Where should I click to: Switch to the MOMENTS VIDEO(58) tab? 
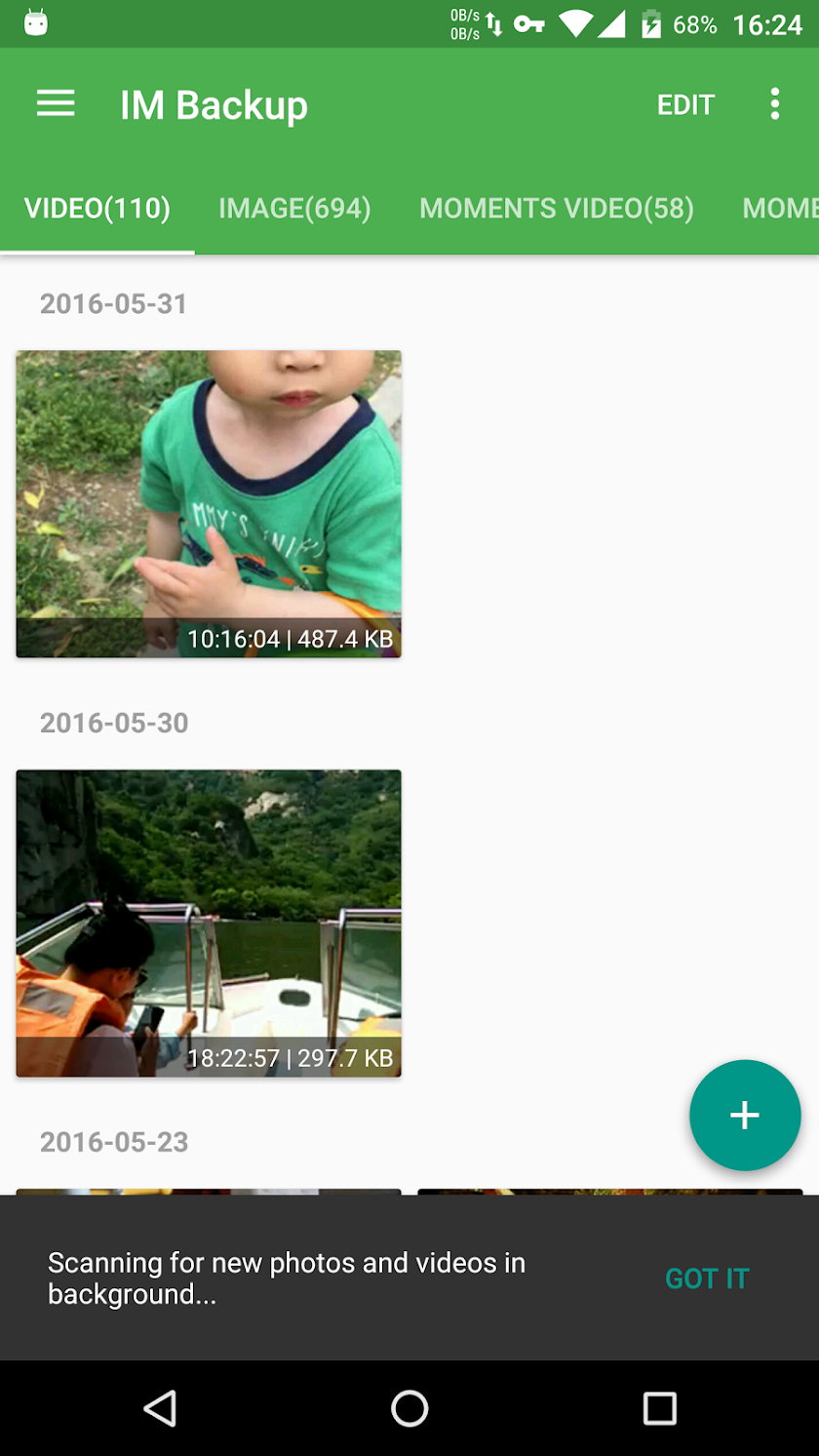click(556, 209)
